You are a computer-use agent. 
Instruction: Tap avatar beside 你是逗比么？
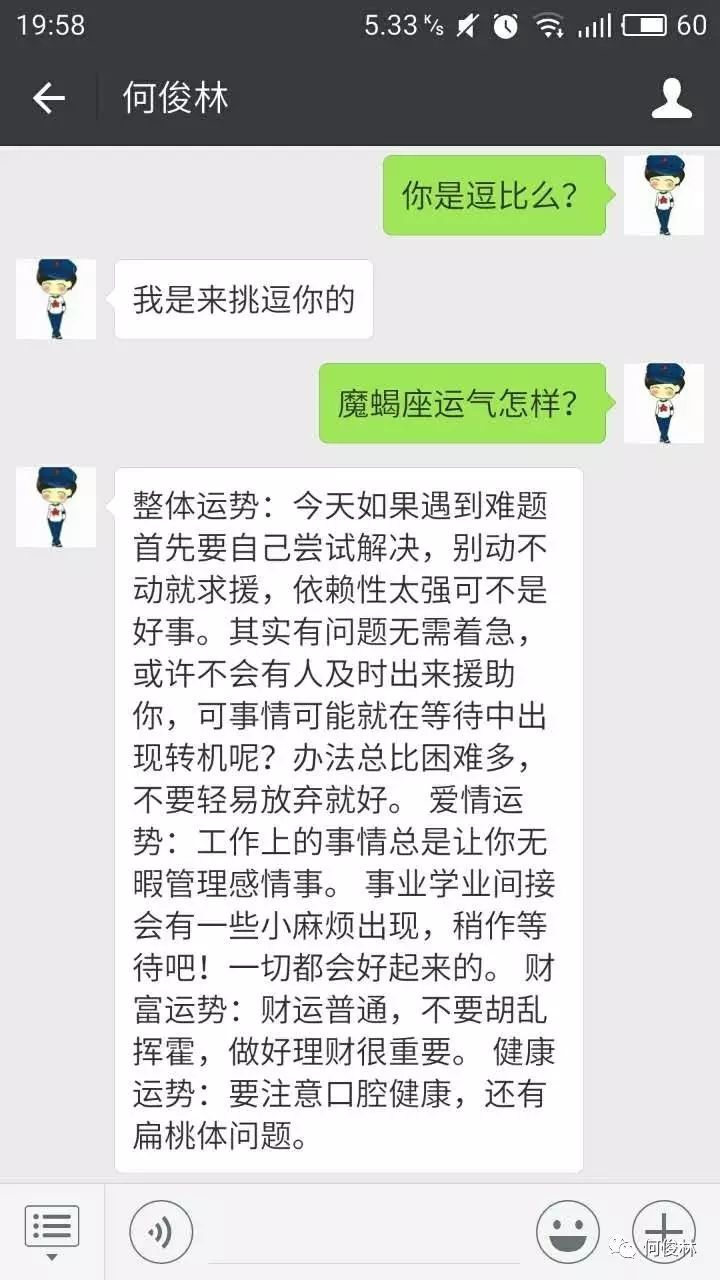663,195
